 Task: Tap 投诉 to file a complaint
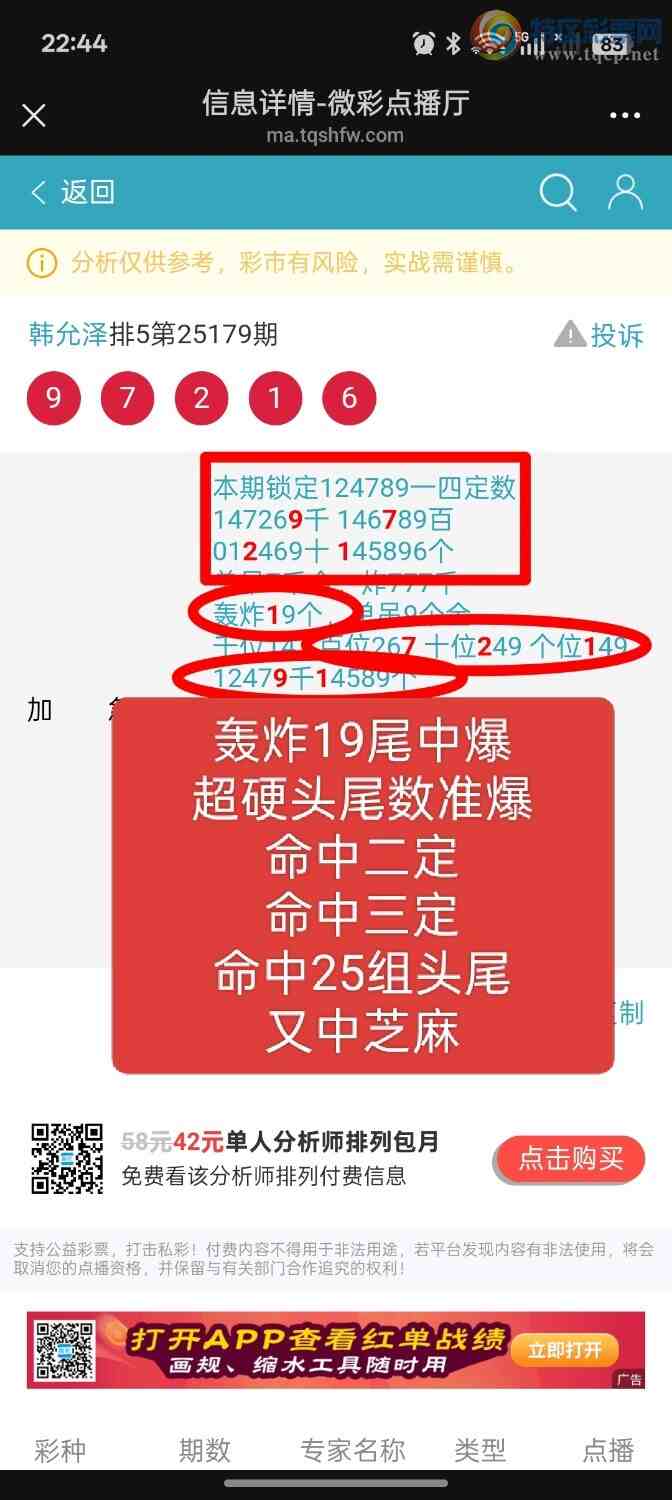pyautogui.click(x=600, y=335)
